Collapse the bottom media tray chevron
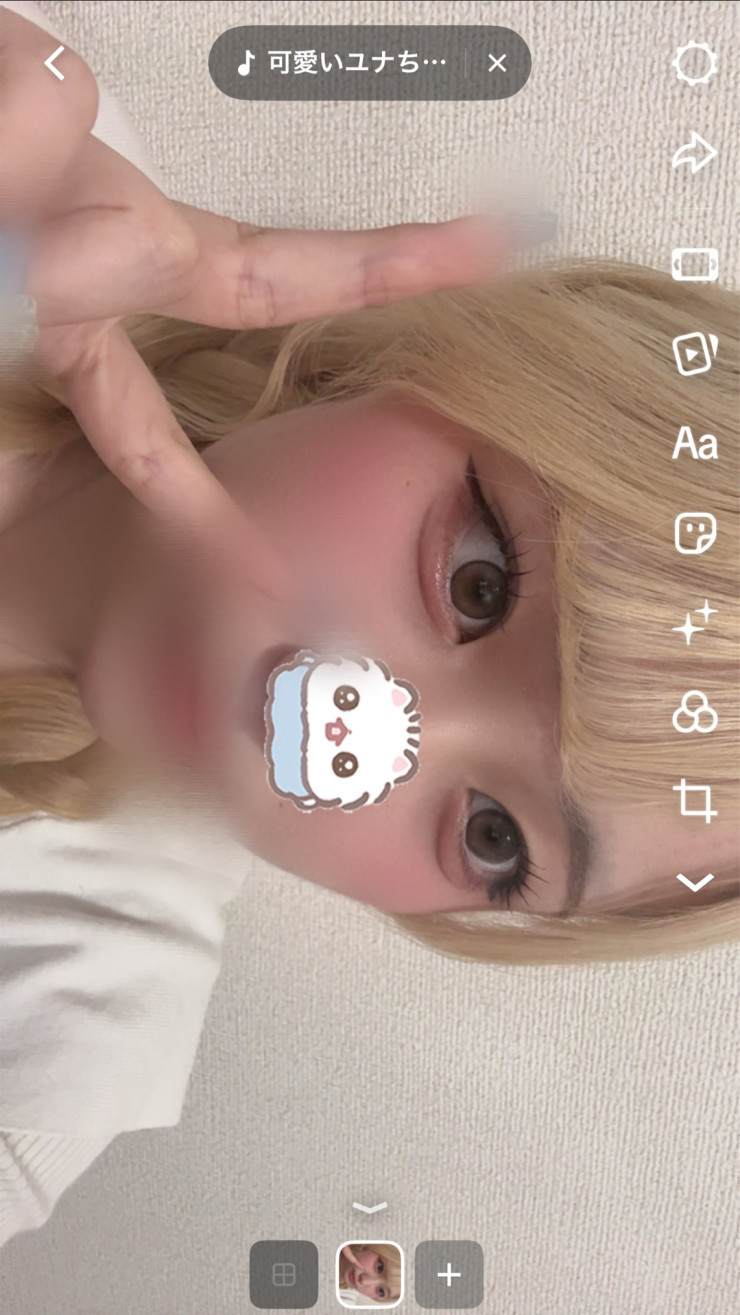This screenshot has width=740, height=1315. (370, 1209)
